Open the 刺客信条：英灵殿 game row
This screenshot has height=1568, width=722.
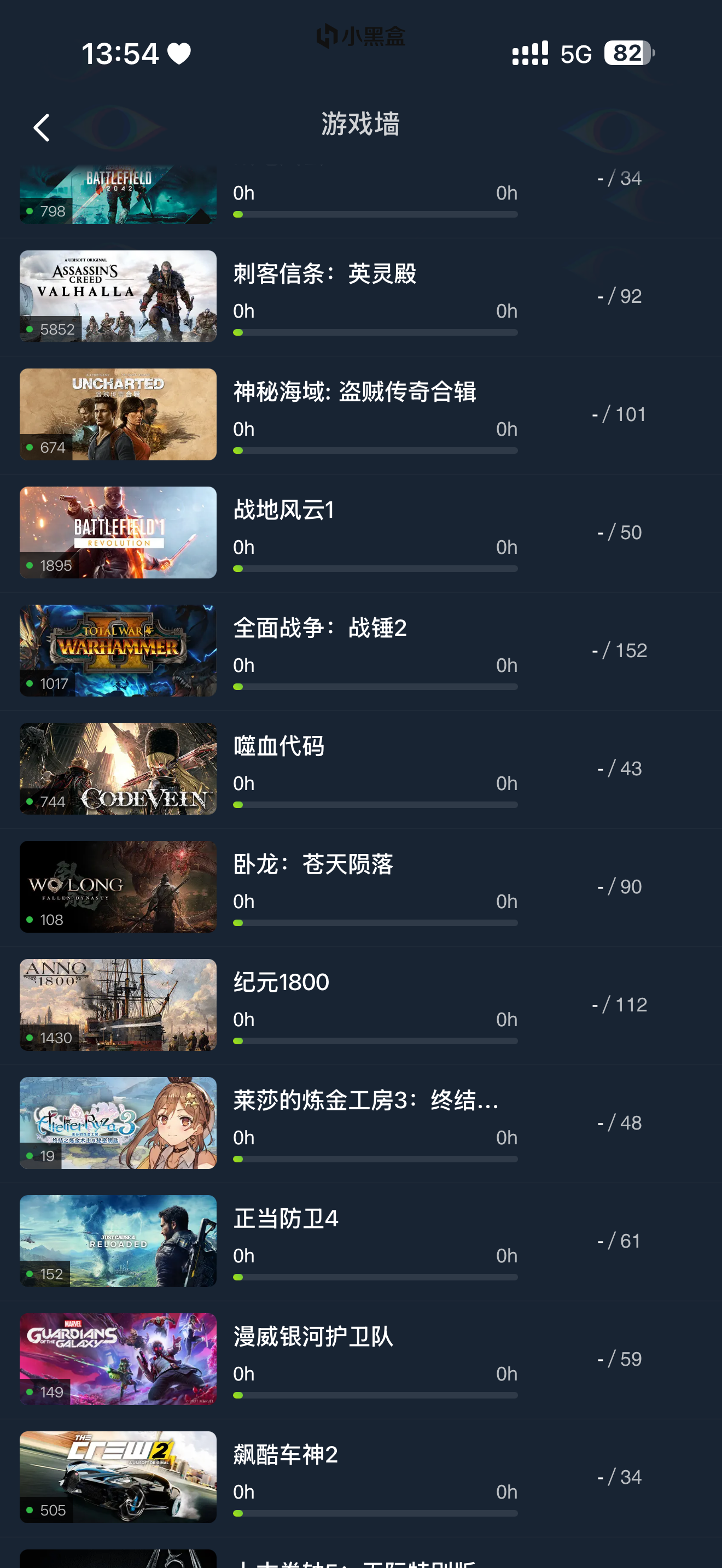click(360, 296)
